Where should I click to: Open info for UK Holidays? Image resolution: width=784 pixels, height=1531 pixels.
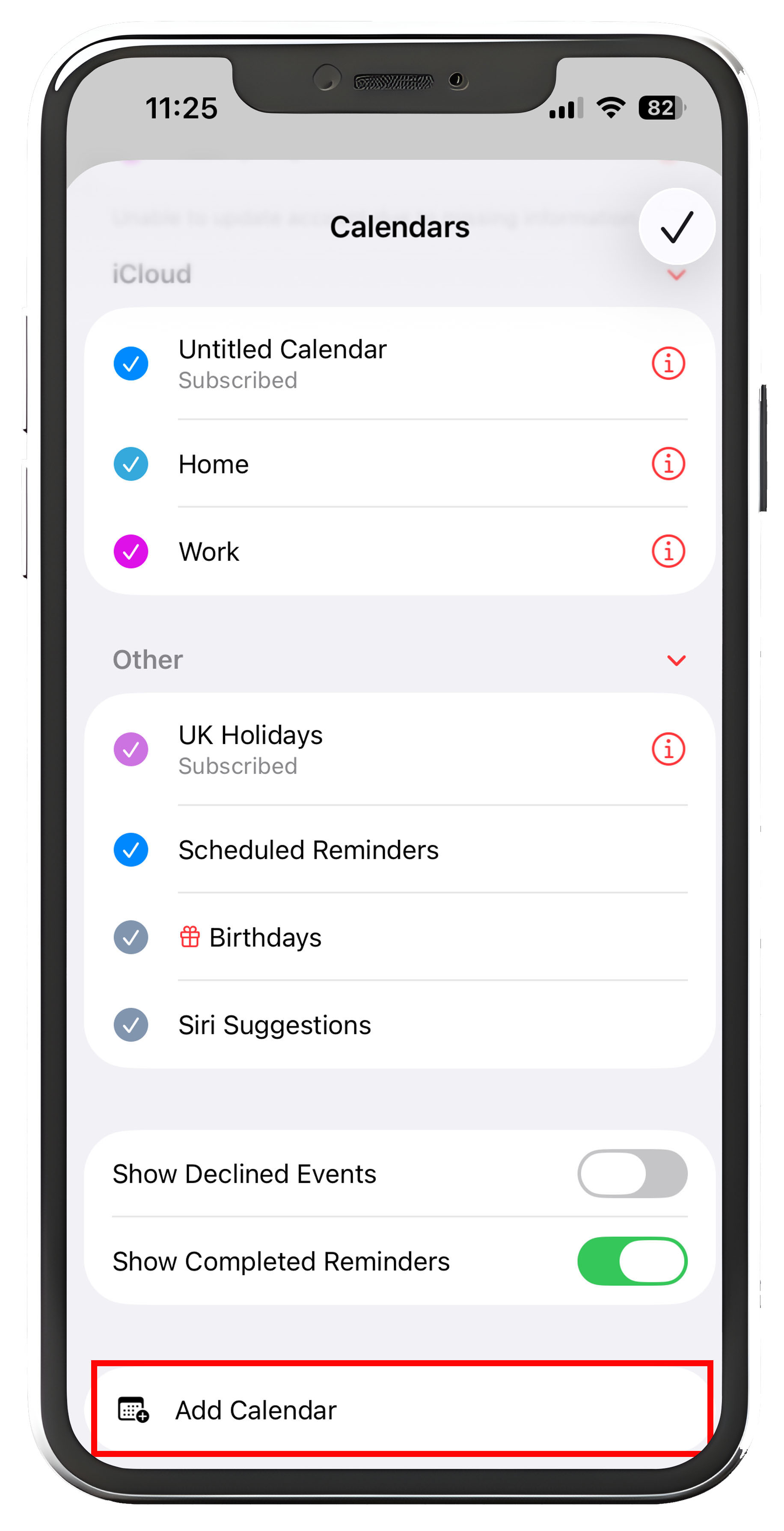[x=668, y=749]
